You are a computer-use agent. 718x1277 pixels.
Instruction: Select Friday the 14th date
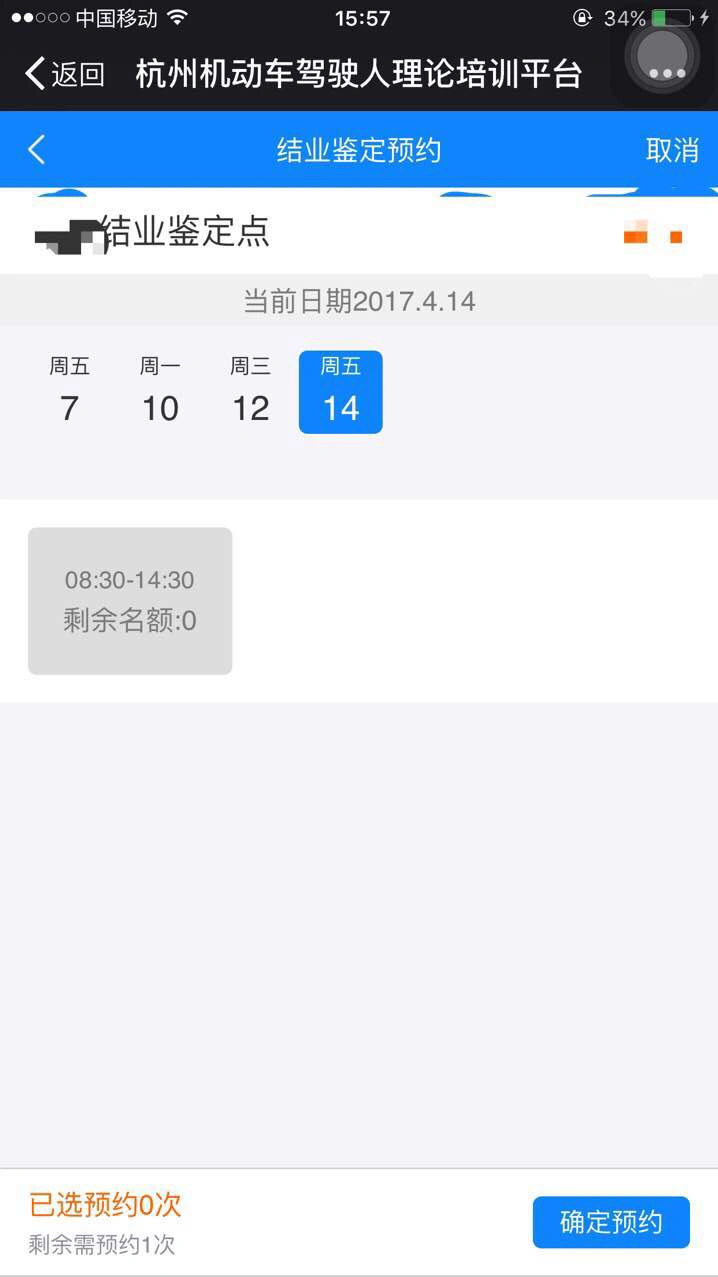click(340, 392)
